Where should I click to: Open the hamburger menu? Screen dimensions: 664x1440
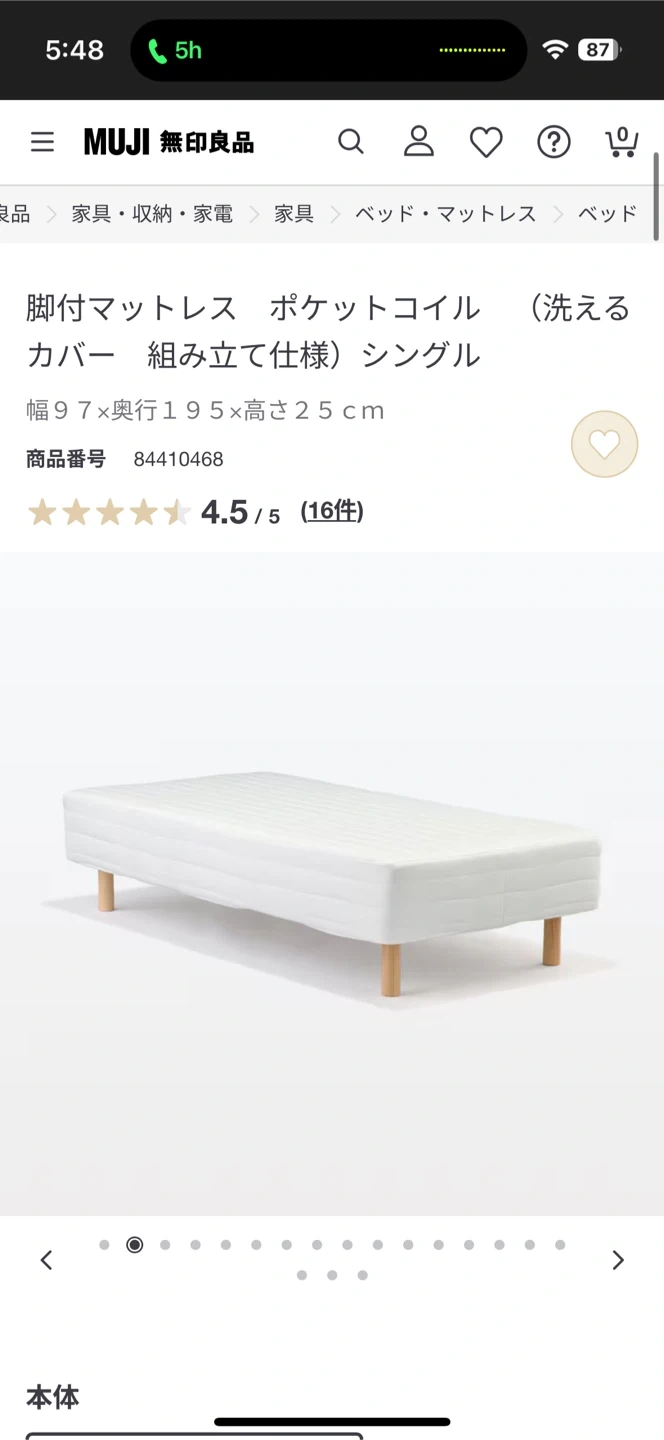point(42,142)
